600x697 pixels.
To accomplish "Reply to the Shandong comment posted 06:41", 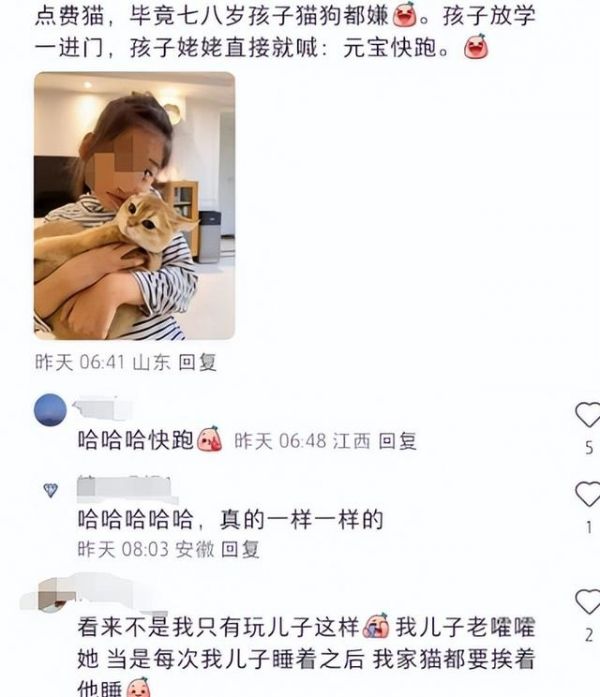I will (197, 363).
